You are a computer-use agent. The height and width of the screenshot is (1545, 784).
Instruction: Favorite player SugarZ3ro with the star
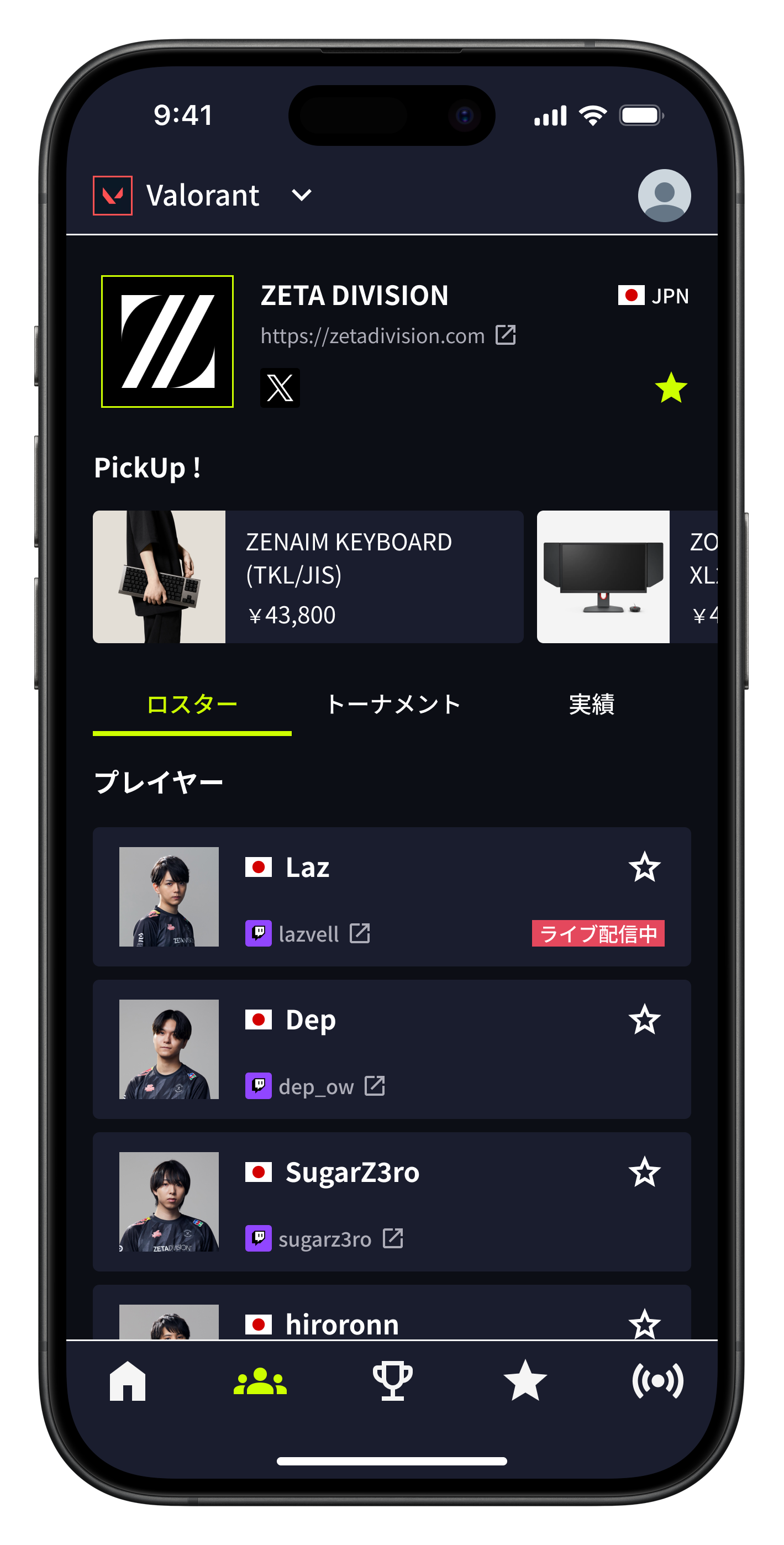pos(644,1172)
